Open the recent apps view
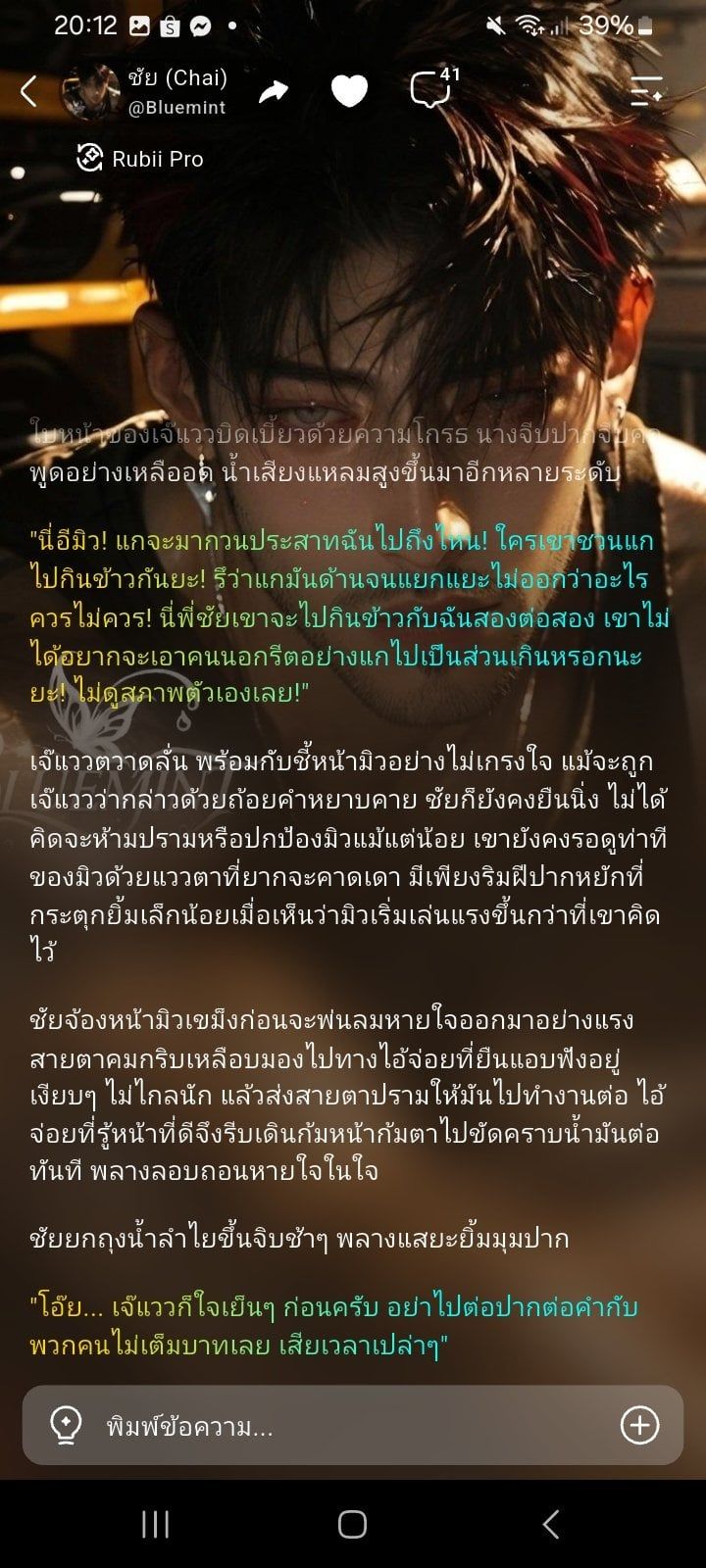This screenshot has width=706, height=1568. coord(155,1524)
